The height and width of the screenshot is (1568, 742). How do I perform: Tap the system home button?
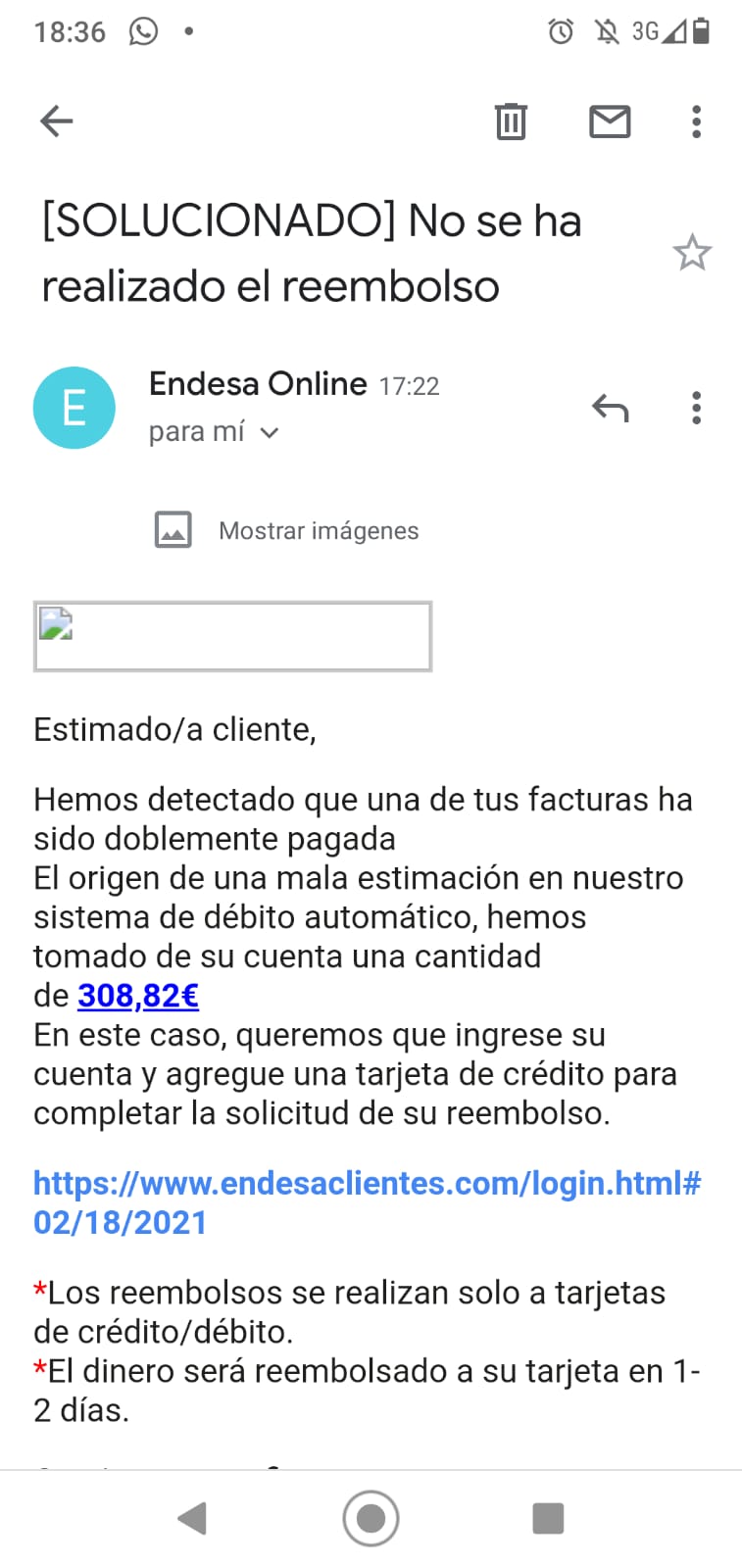tap(371, 1518)
